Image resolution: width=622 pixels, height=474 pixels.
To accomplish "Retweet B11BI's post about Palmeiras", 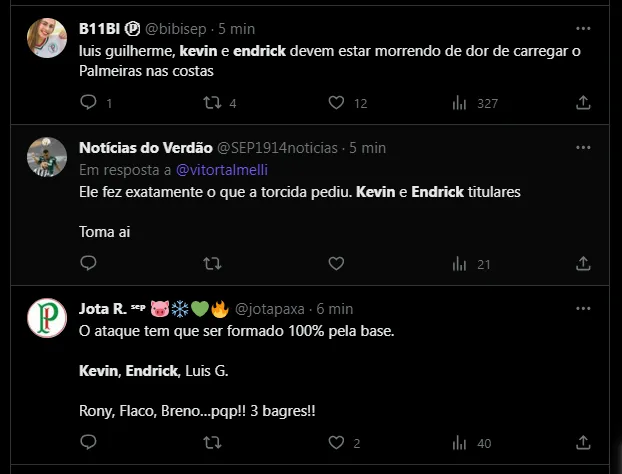I will [212, 102].
